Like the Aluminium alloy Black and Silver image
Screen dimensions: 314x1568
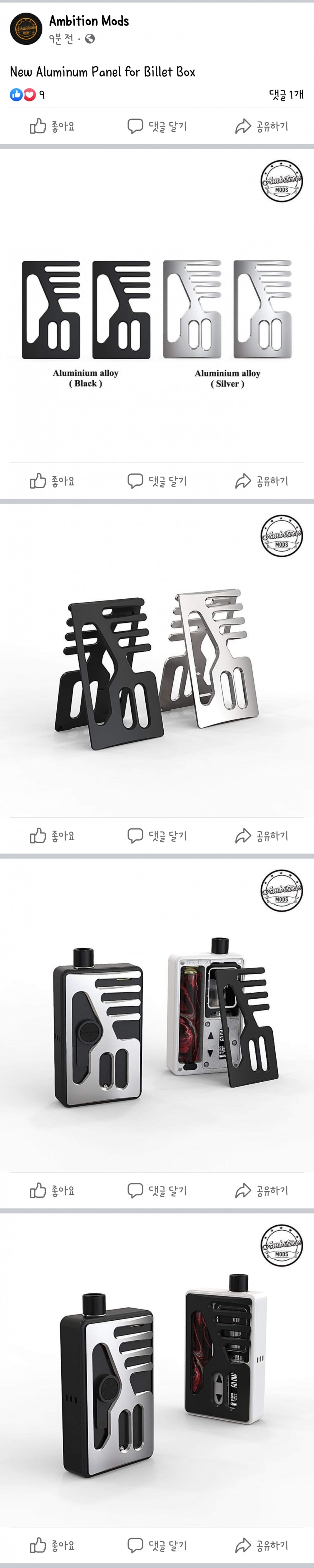(x=52, y=481)
